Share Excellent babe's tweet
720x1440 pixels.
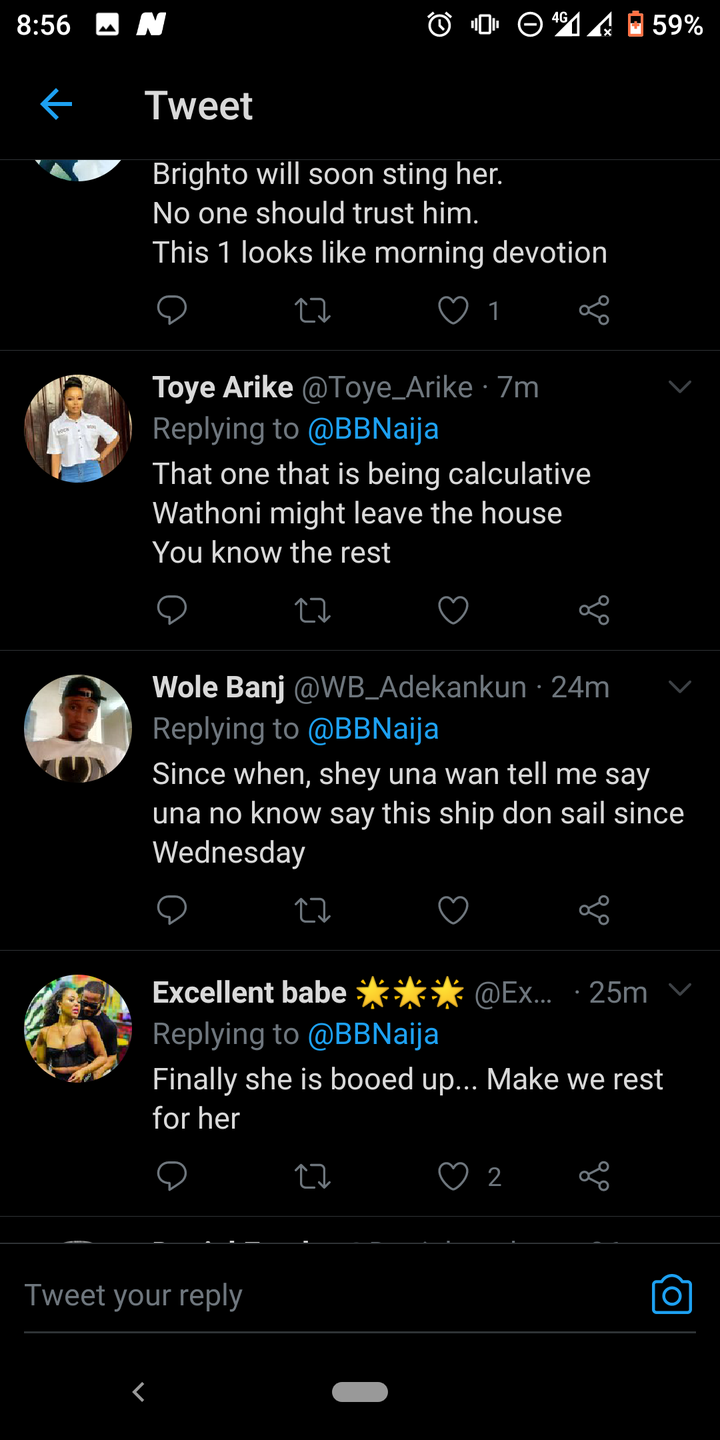[594, 1177]
